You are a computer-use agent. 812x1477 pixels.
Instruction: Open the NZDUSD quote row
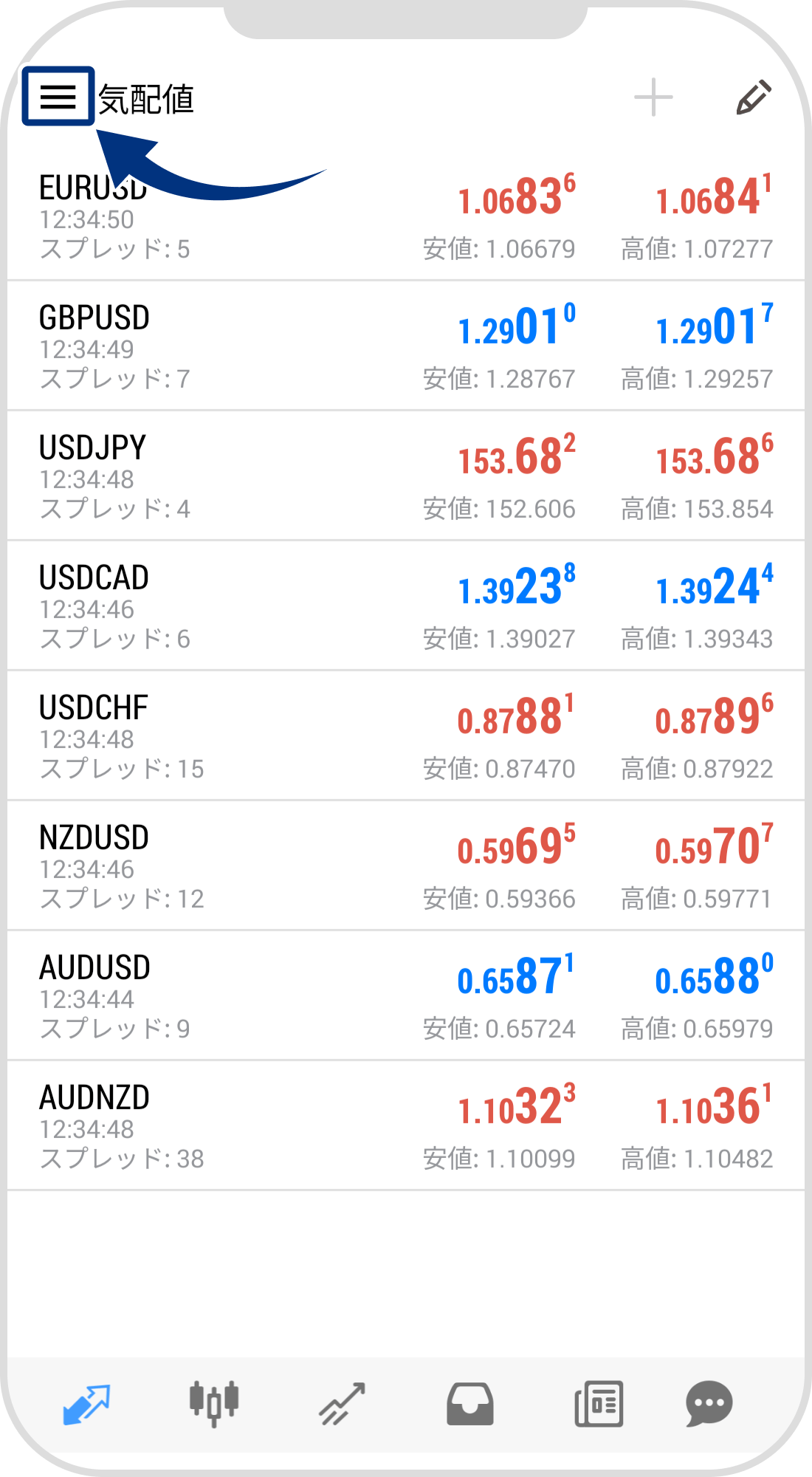tap(405, 866)
